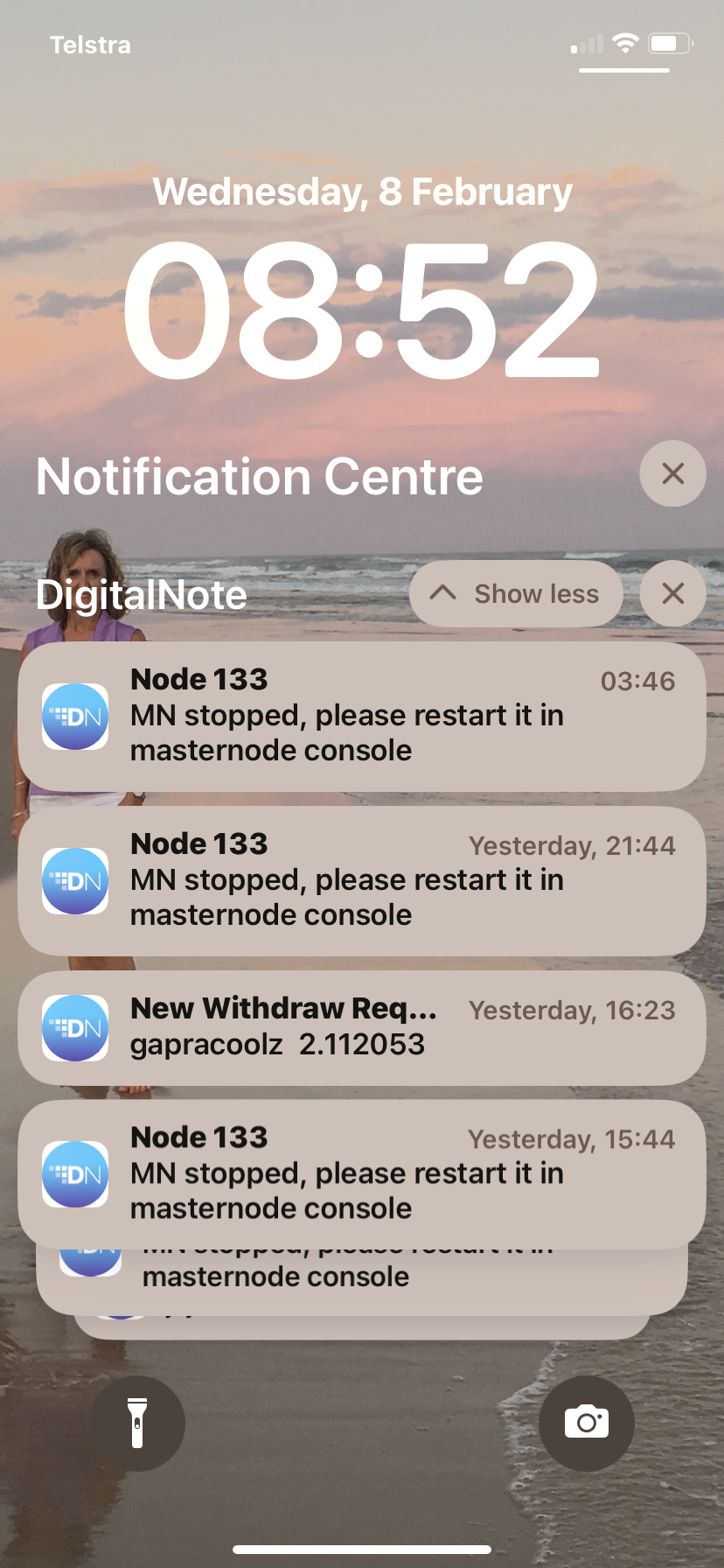Launch the camera from lock screen
The width and height of the screenshot is (724, 1568).
pos(586,1424)
